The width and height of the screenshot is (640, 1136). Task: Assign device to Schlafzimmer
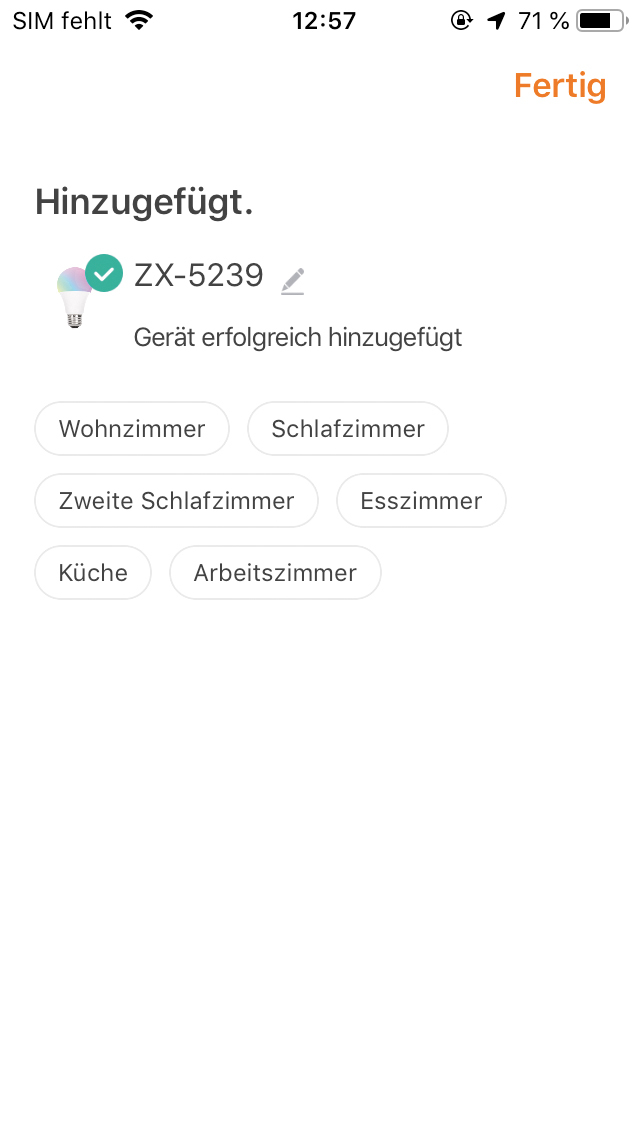tap(348, 429)
